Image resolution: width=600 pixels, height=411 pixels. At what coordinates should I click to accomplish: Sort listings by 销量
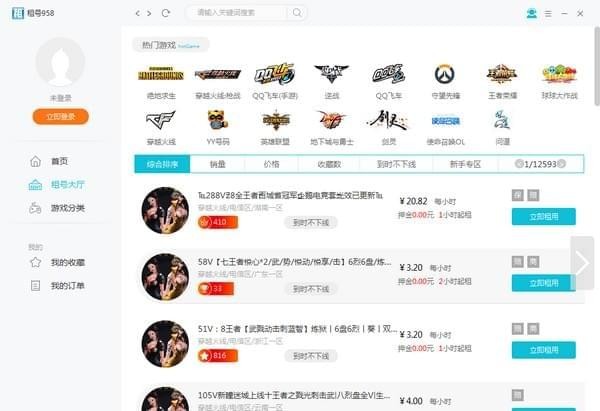click(217, 164)
